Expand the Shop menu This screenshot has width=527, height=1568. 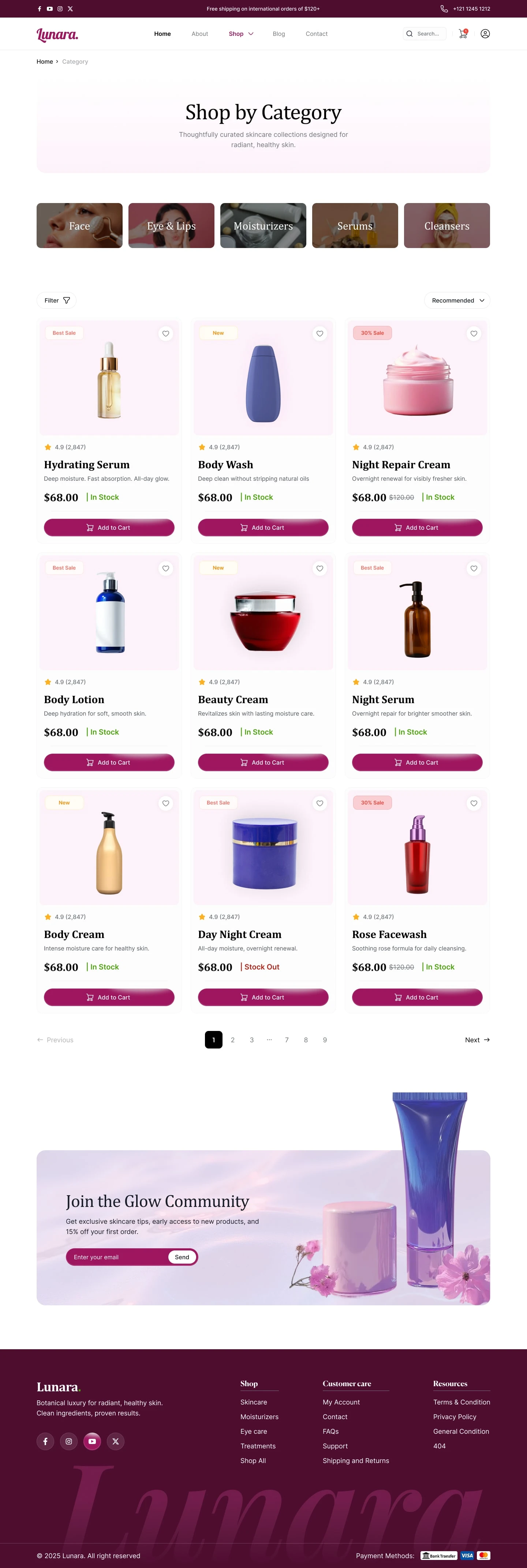tap(241, 34)
